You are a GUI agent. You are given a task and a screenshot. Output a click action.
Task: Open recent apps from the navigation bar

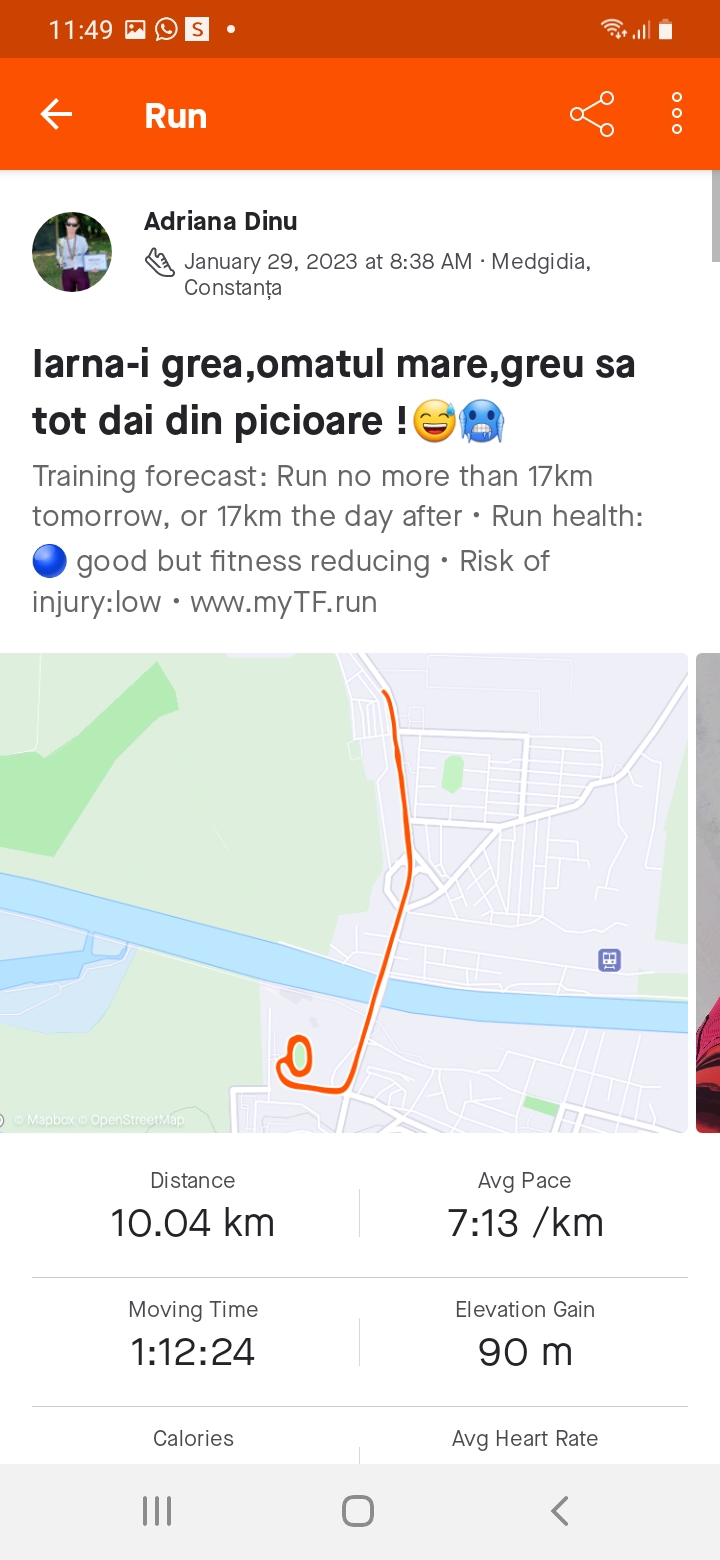click(157, 1510)
